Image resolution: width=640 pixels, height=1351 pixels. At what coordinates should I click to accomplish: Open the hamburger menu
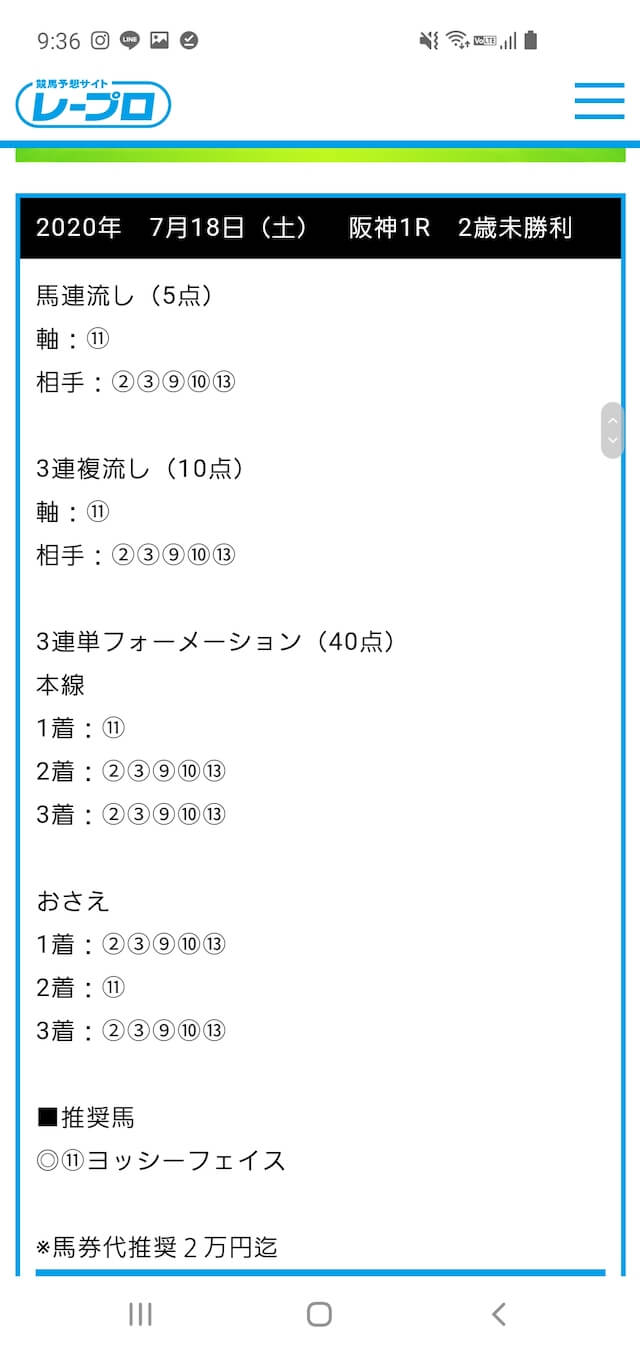point(599,102)
